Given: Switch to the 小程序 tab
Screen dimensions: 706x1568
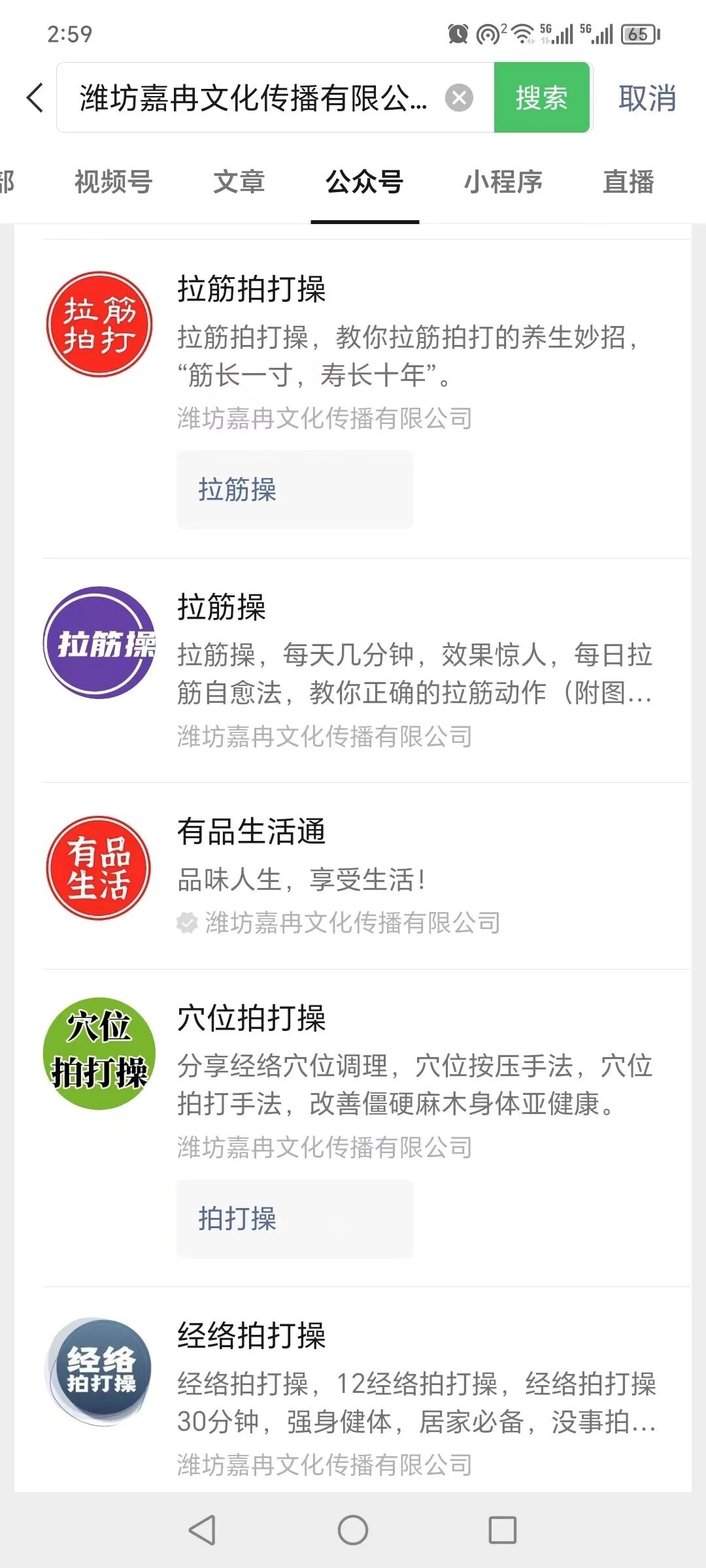Looking at the screenshot, I should point(503,182).
